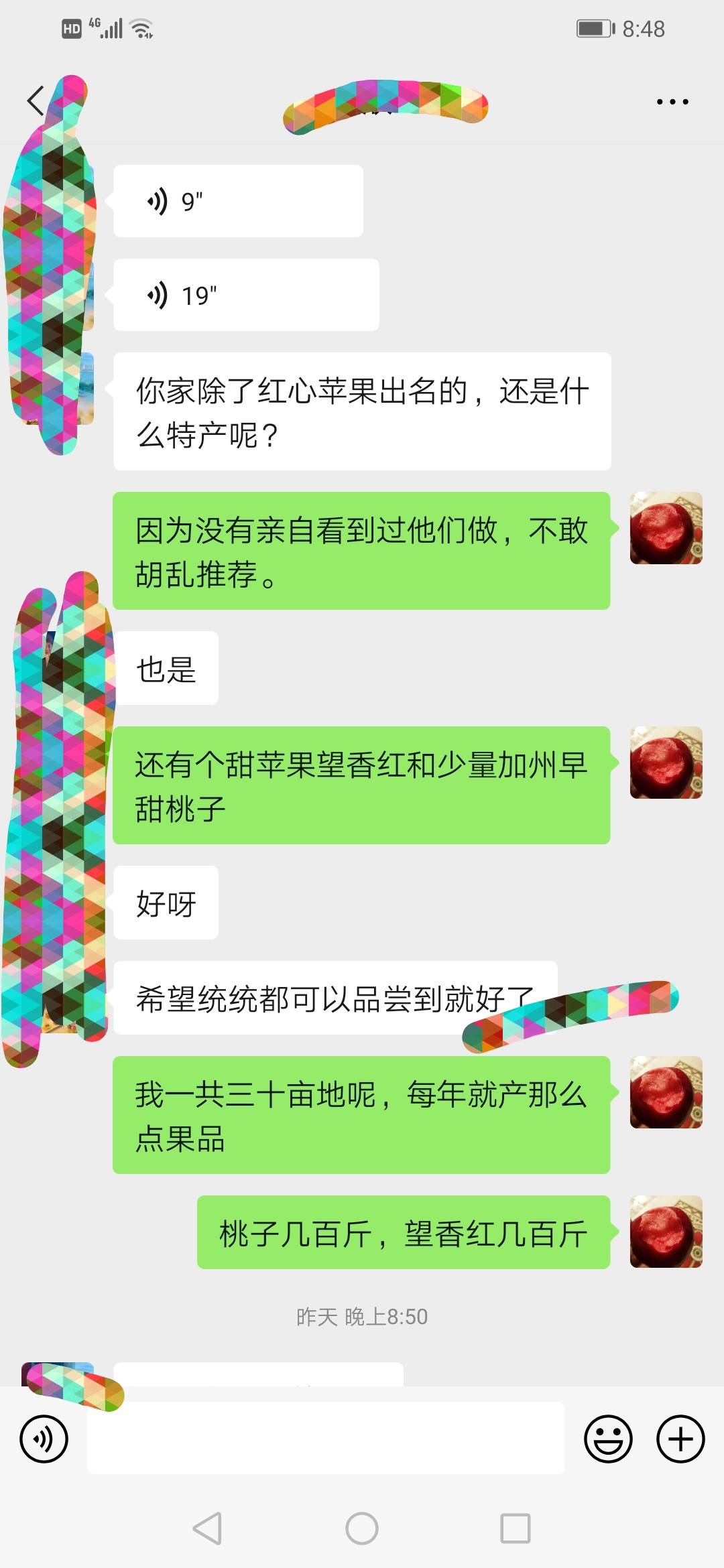The image size is (724, 1568).
Task: Play the 19-second voice message
Action: tap(246, 295)
